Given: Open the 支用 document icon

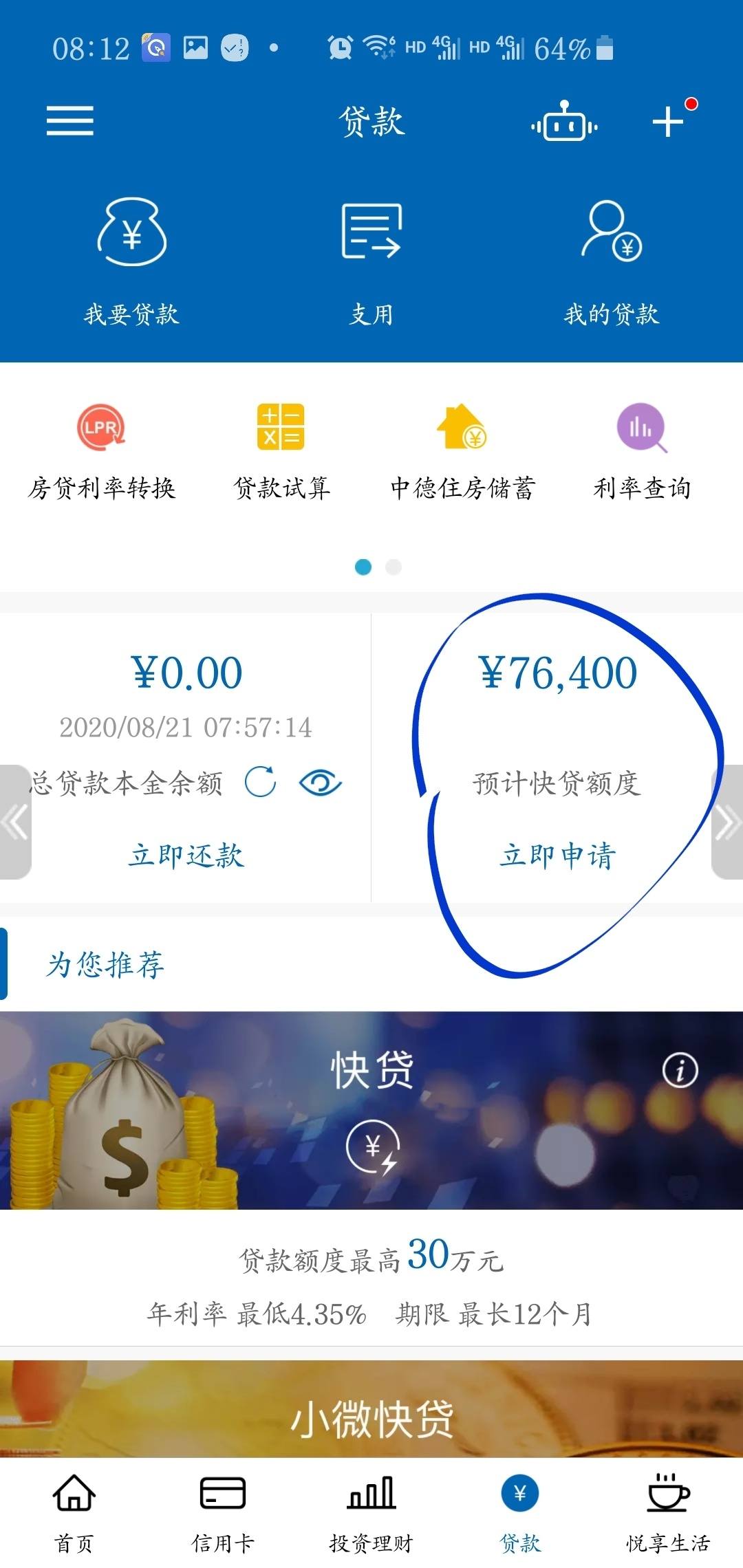Looking at the screenshot, I should pyautogui.click(x=371, y=234).
